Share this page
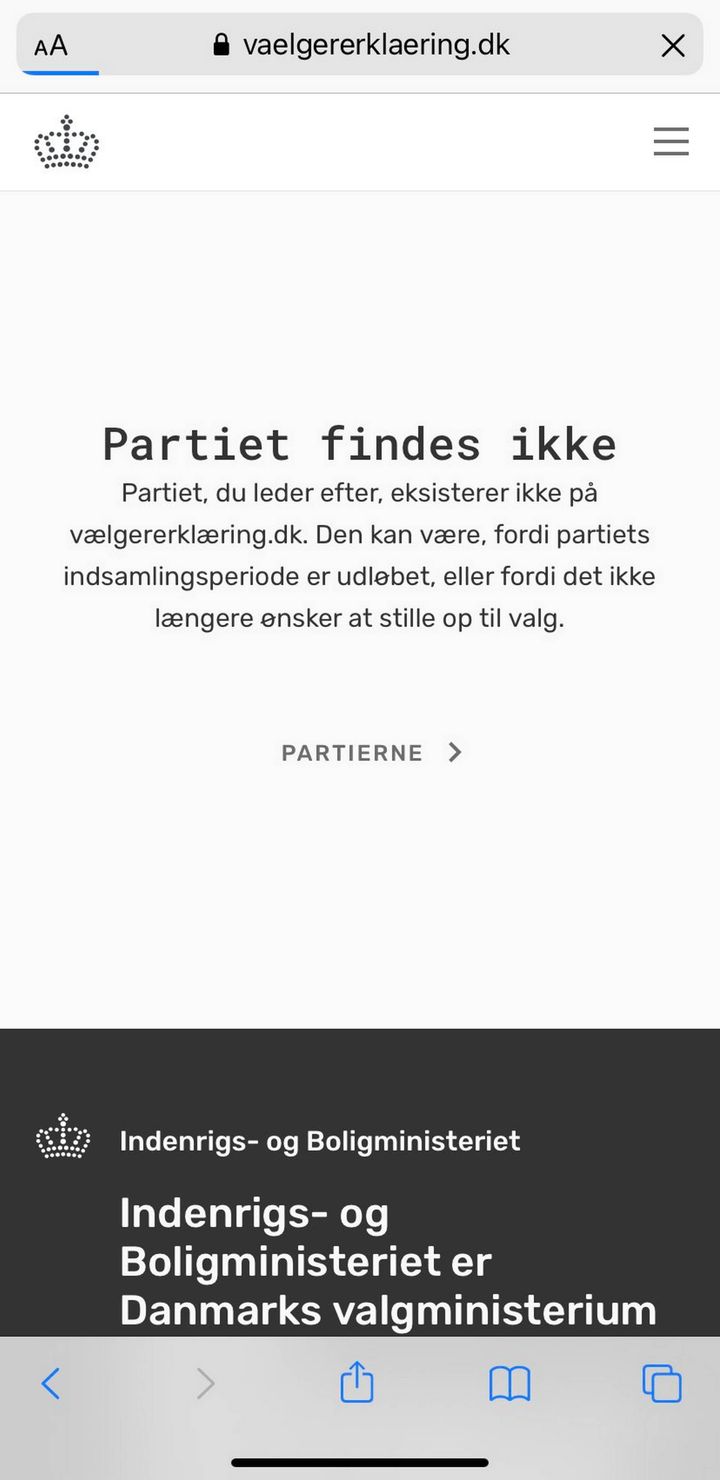Viewport: 720px width, 1480px height. tap(357, 1383)
